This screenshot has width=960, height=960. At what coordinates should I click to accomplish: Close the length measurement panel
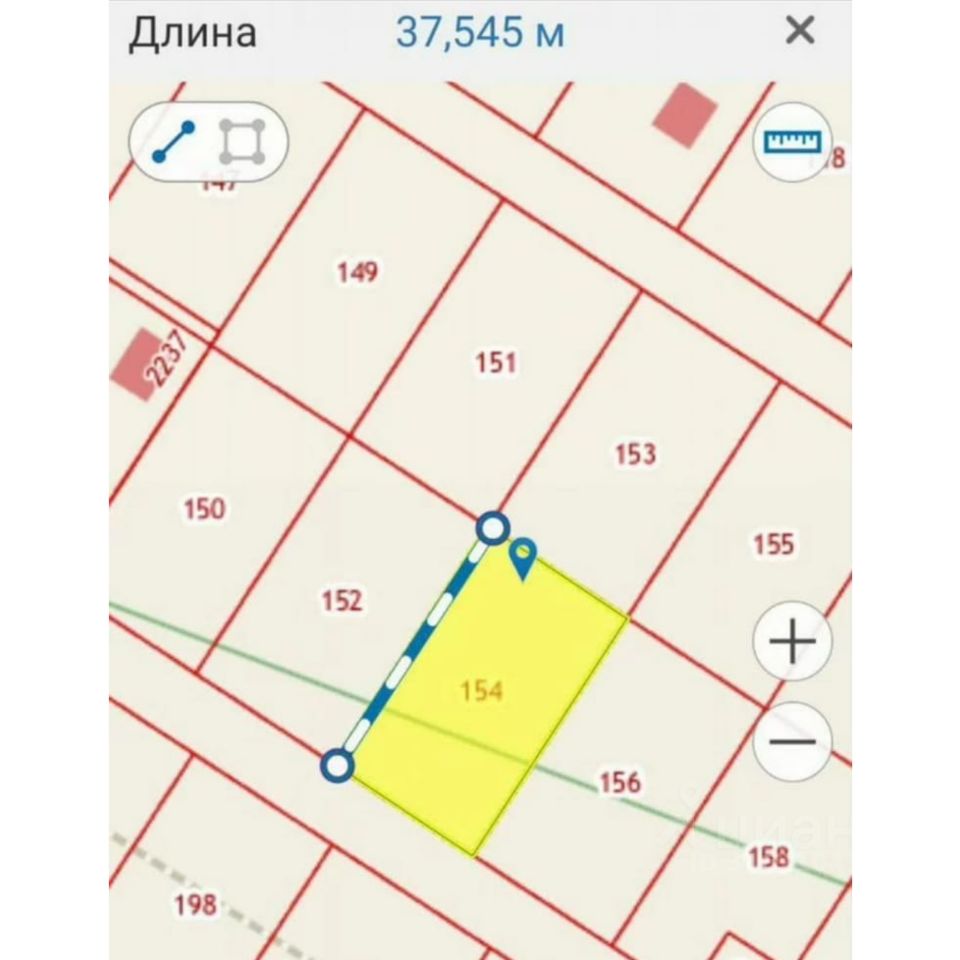pos(800,31)
